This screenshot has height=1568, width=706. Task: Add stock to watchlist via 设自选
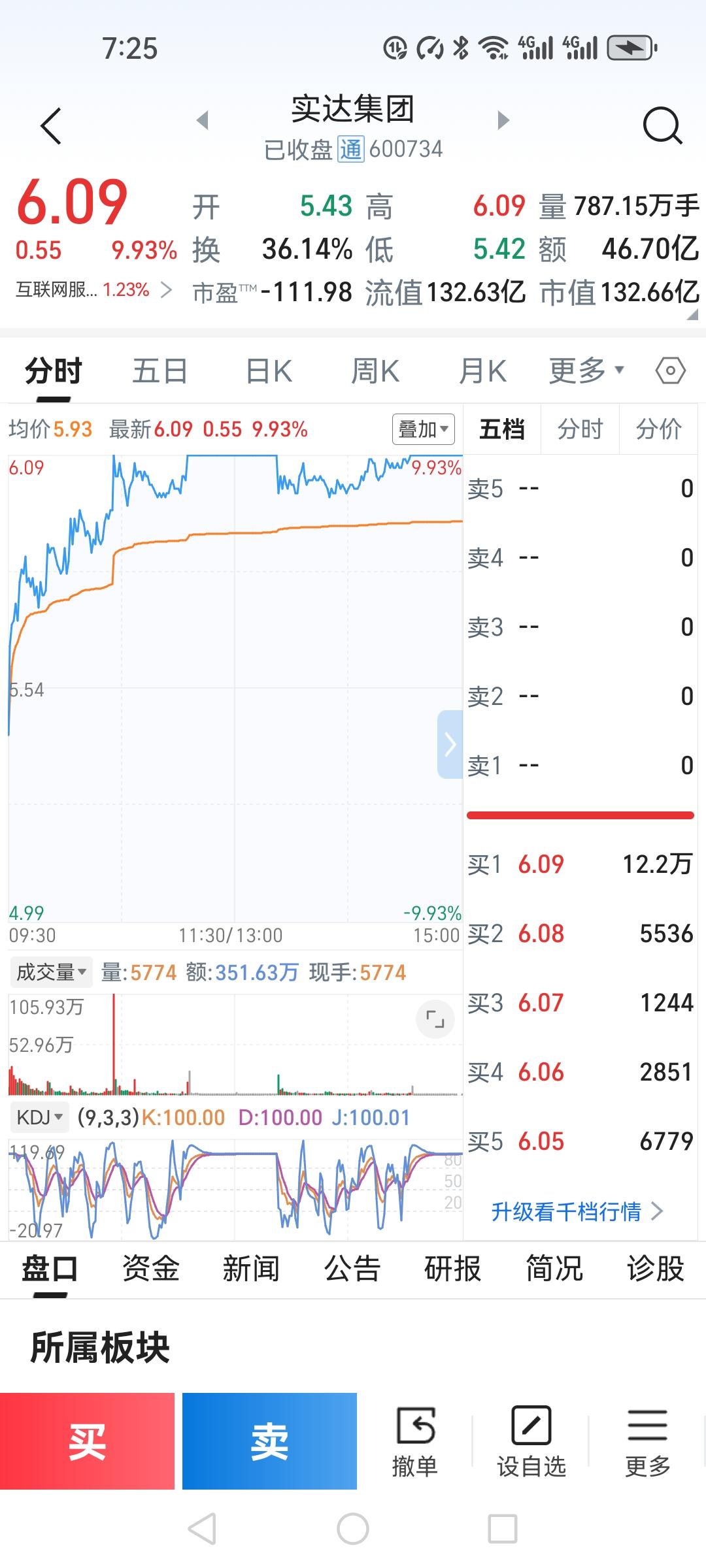point(531,1443)
